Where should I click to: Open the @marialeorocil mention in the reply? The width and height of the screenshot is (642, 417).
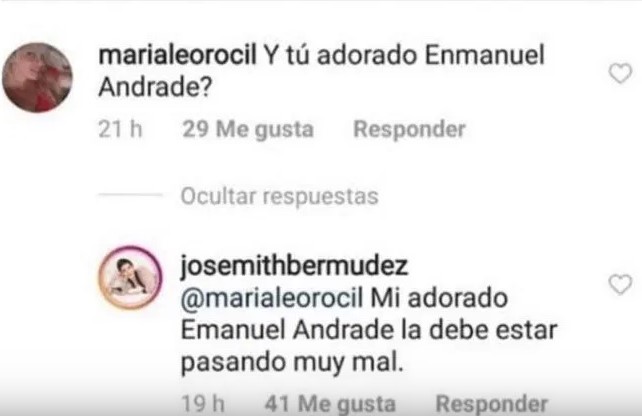pyautogui.click(x=271, y=298)
